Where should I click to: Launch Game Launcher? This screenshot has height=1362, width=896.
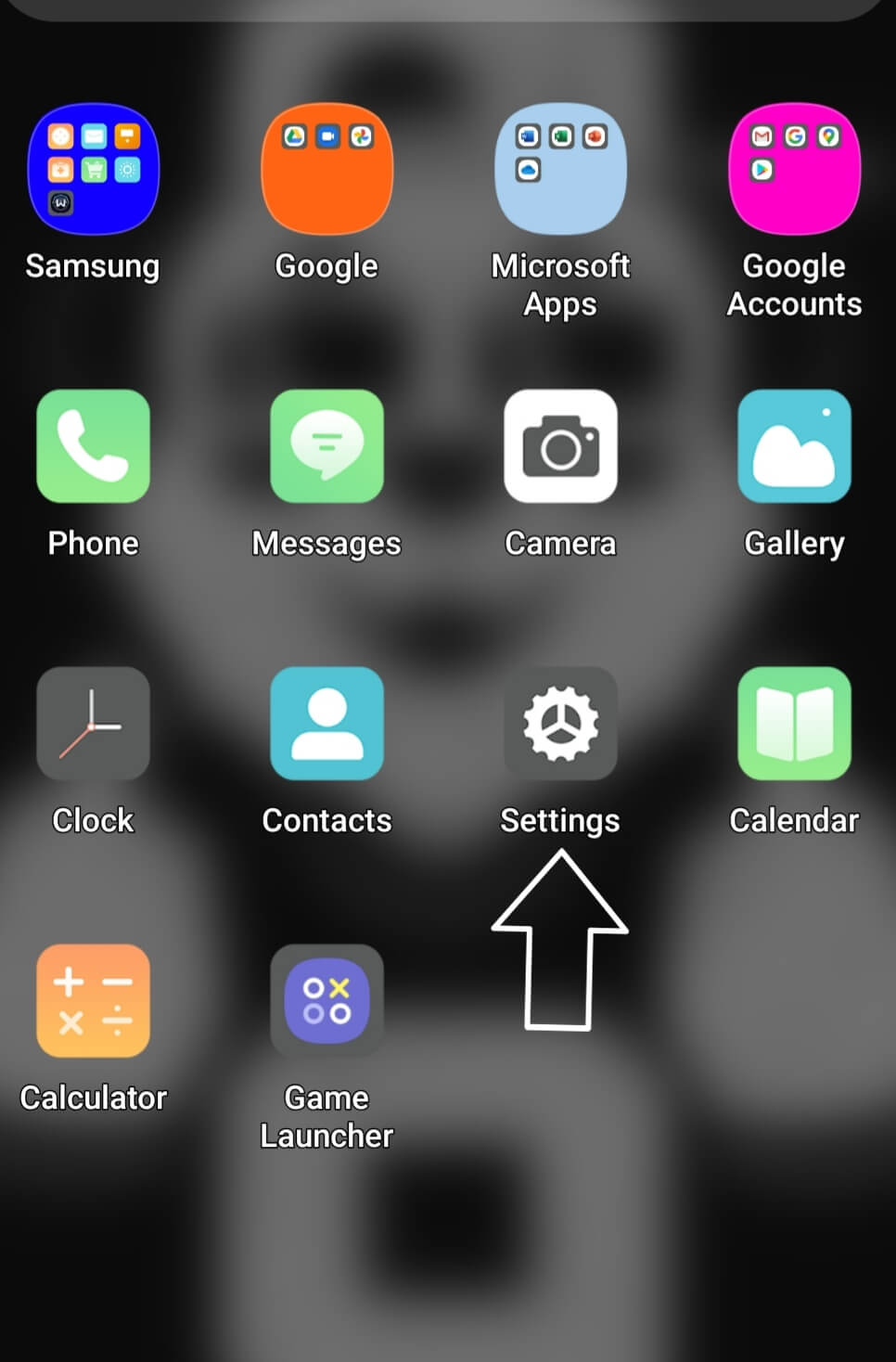(326, 1001)
